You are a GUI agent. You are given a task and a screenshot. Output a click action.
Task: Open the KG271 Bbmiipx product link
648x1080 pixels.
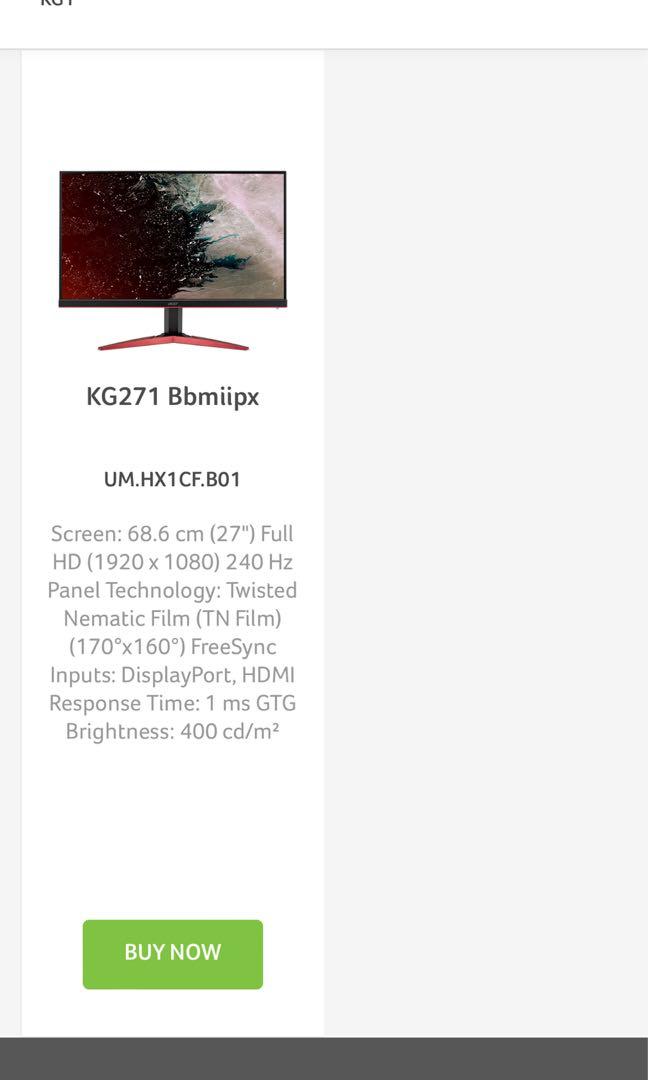[173, 397]
